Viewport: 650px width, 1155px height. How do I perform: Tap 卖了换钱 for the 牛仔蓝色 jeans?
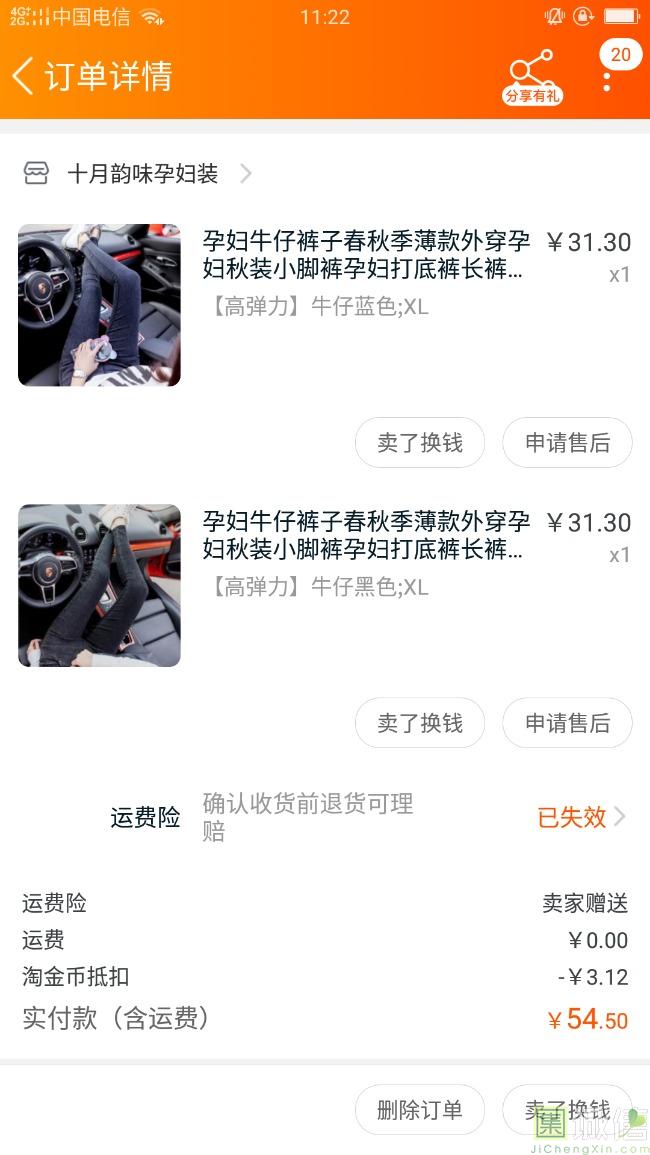[x=420, y=443]
